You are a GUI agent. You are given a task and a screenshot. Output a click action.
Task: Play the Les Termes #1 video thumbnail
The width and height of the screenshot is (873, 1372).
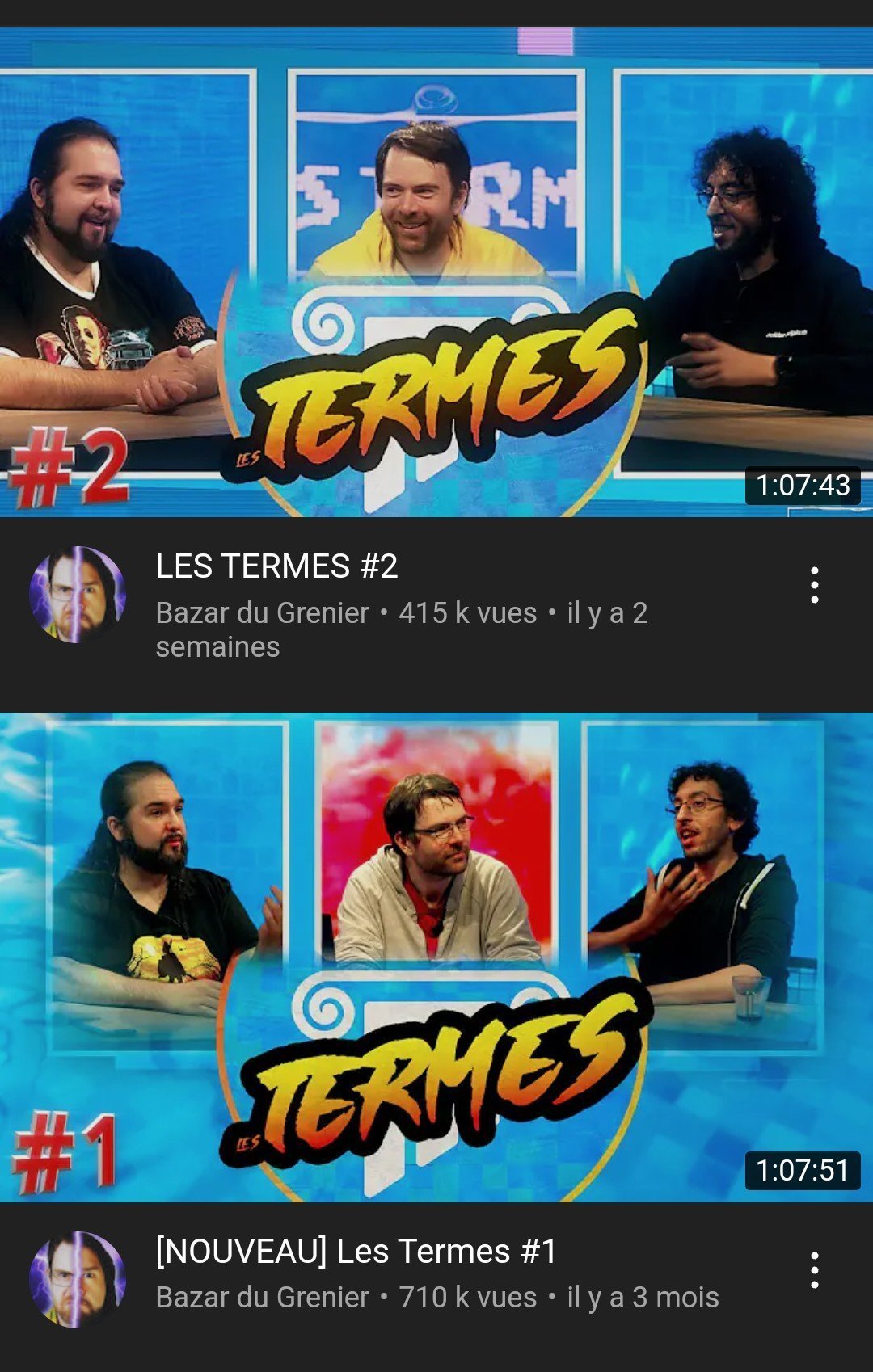point(436,957)
